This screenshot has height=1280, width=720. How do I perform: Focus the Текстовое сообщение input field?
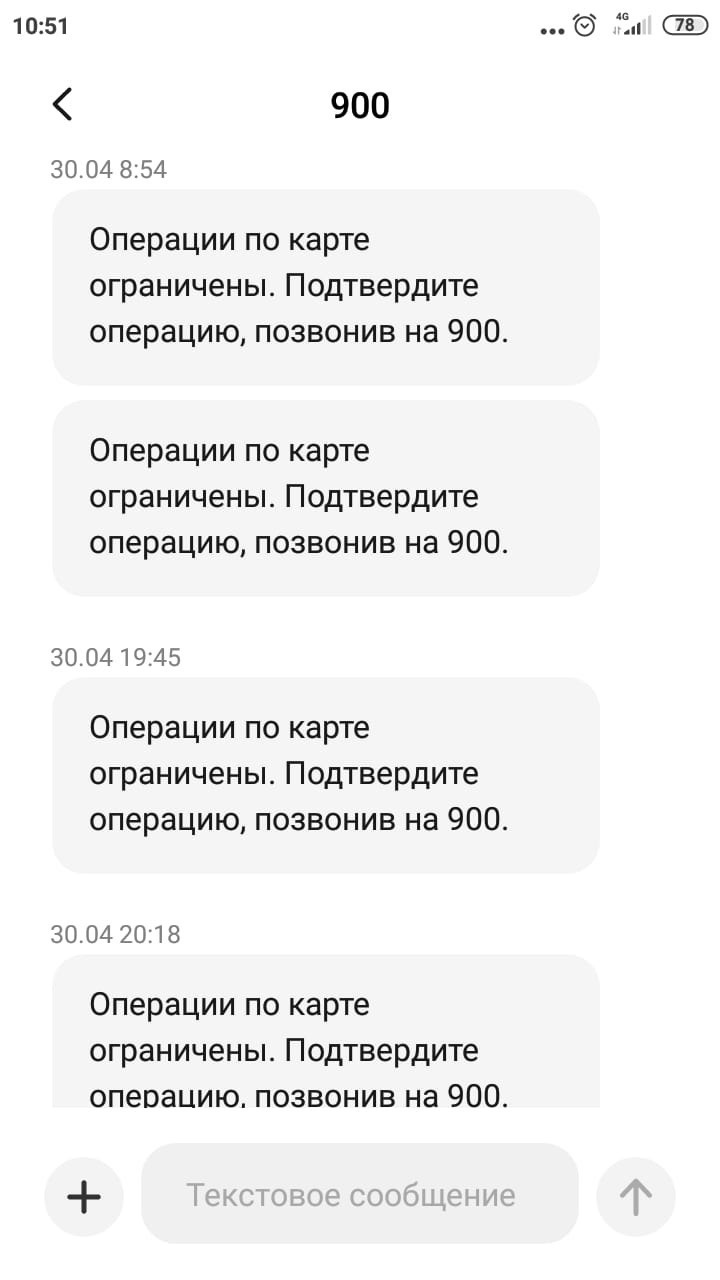pyautogui.click(x=360, y=1194)
